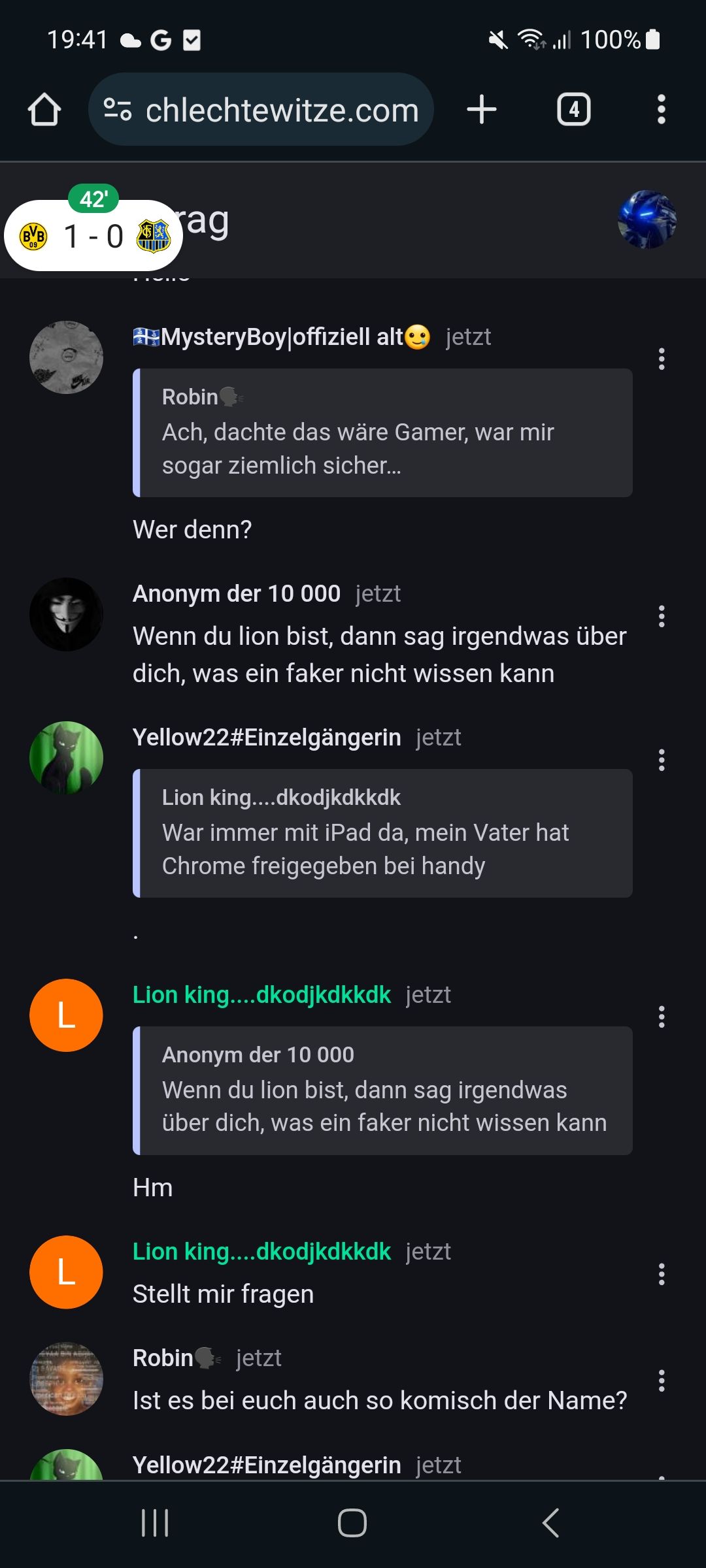
Task: Jump to Robin's quoted Gamer message
Action: point(382,433)
